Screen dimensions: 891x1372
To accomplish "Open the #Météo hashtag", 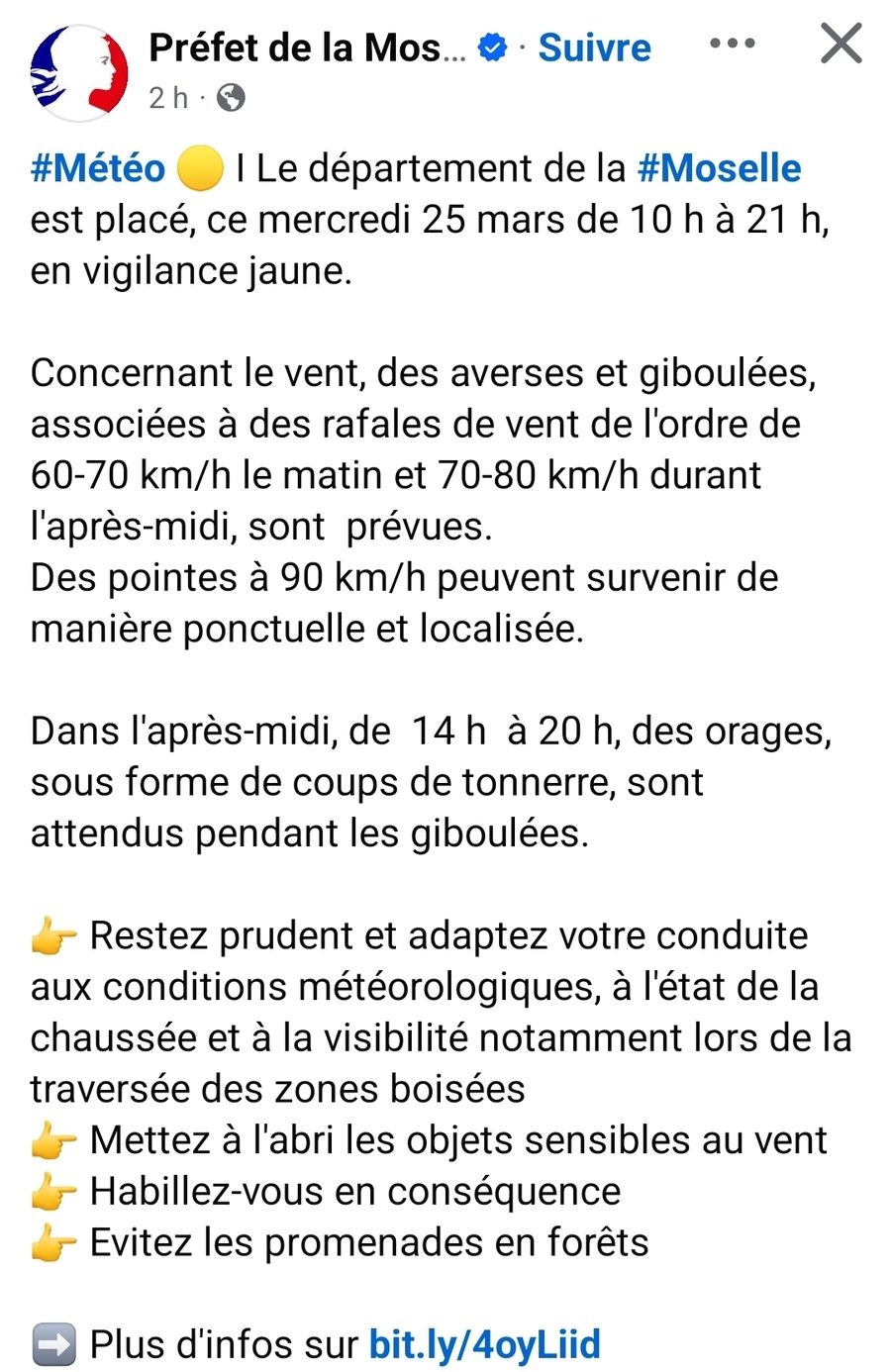I will pyautogui.click(x=97, y=168).
